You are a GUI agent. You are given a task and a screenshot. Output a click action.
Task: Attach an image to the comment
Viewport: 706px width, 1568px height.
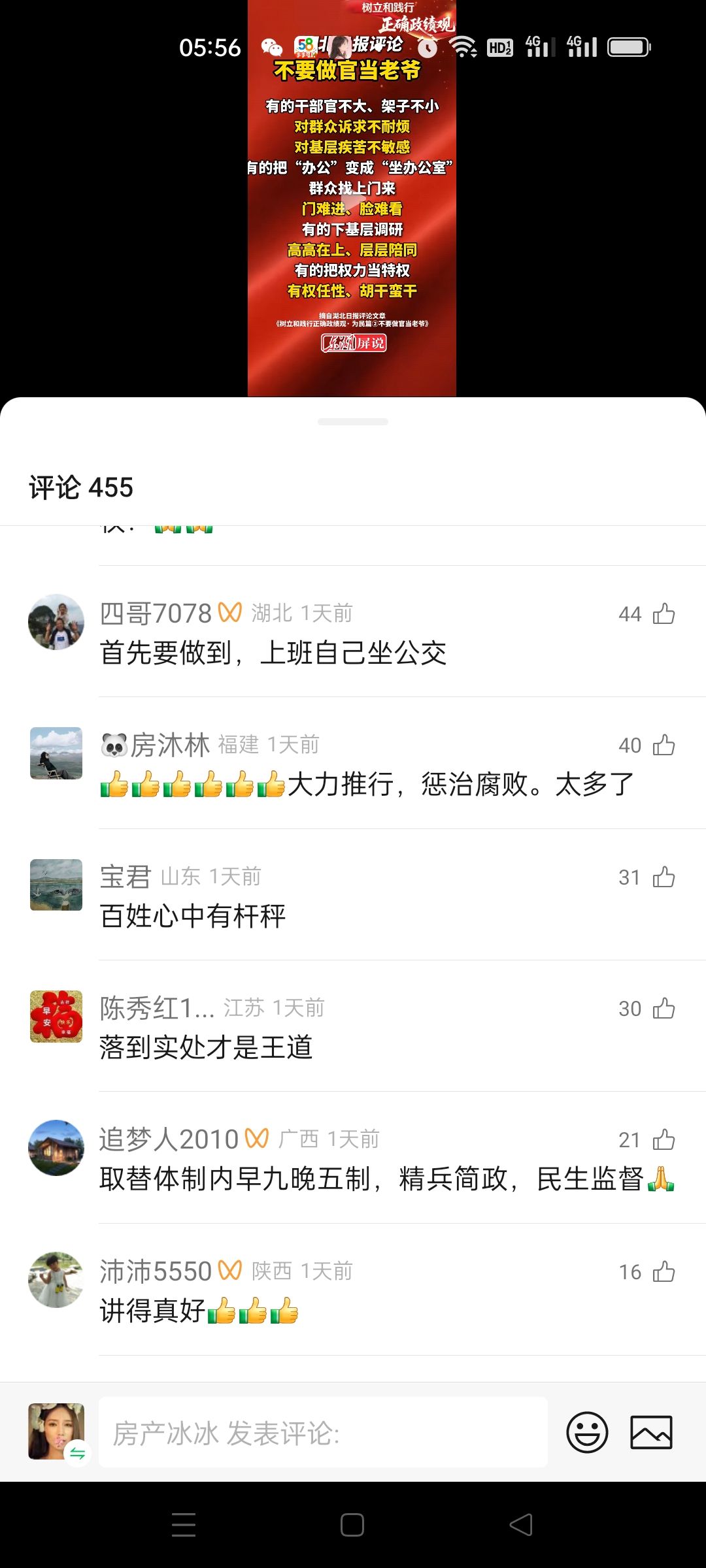click(651, 1433)
